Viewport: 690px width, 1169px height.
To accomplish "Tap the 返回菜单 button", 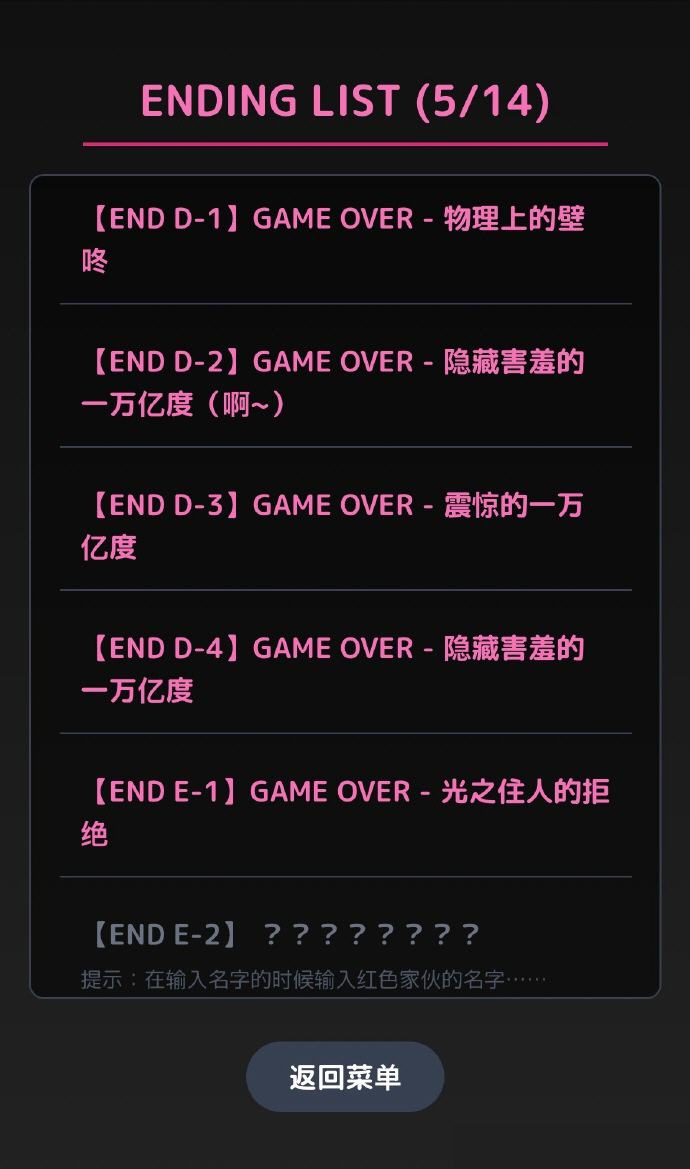I will pos(345,1077).
